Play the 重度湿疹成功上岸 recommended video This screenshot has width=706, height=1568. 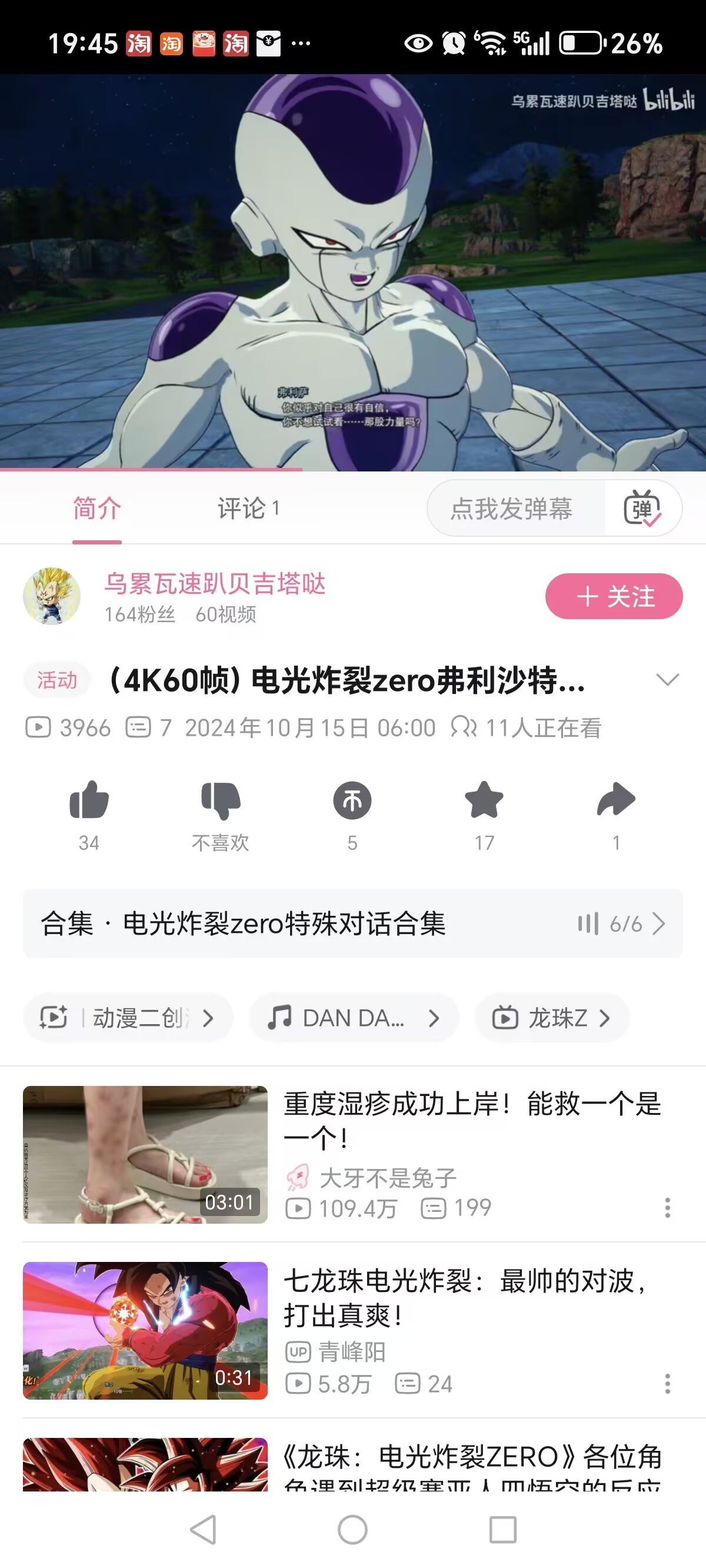pos(145,1155)
